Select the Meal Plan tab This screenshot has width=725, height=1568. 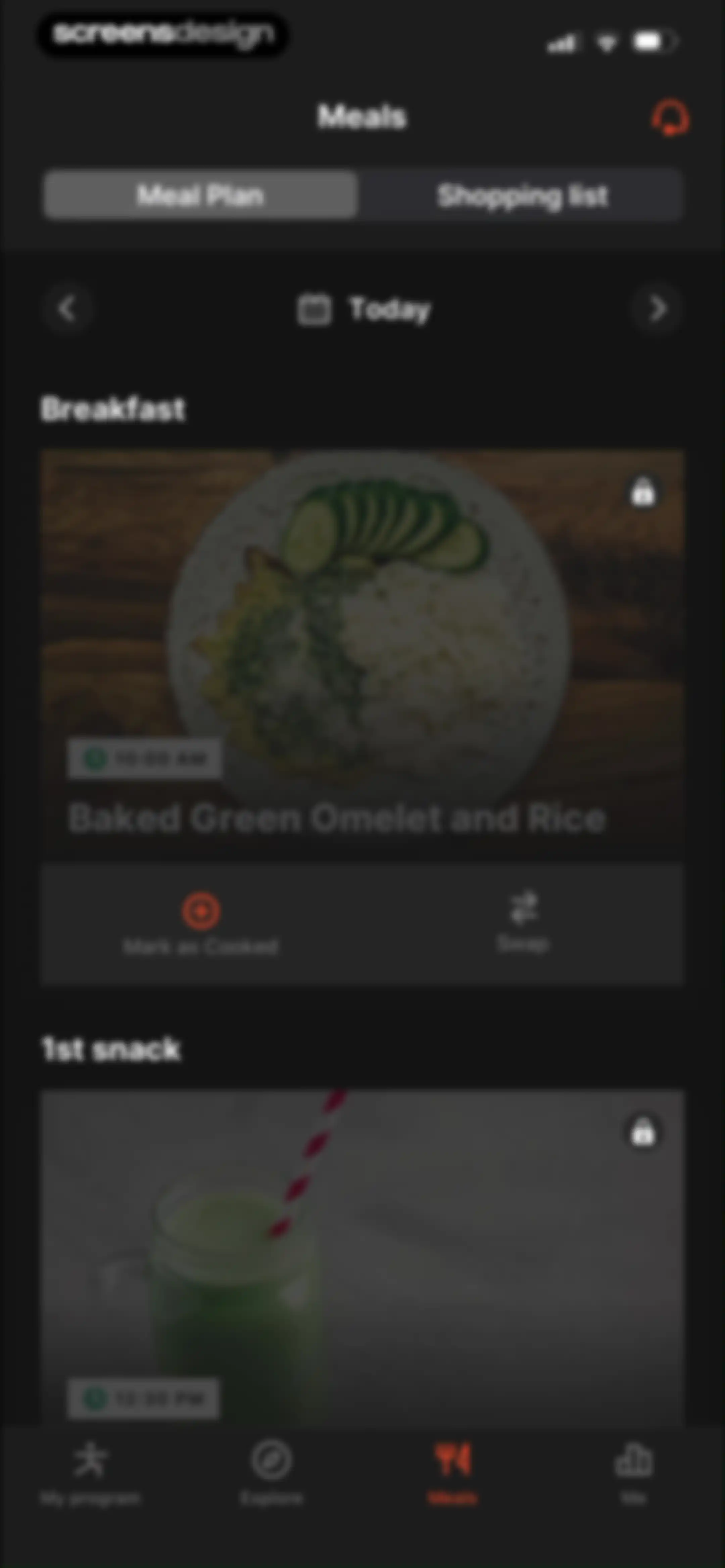coord(200,196)
